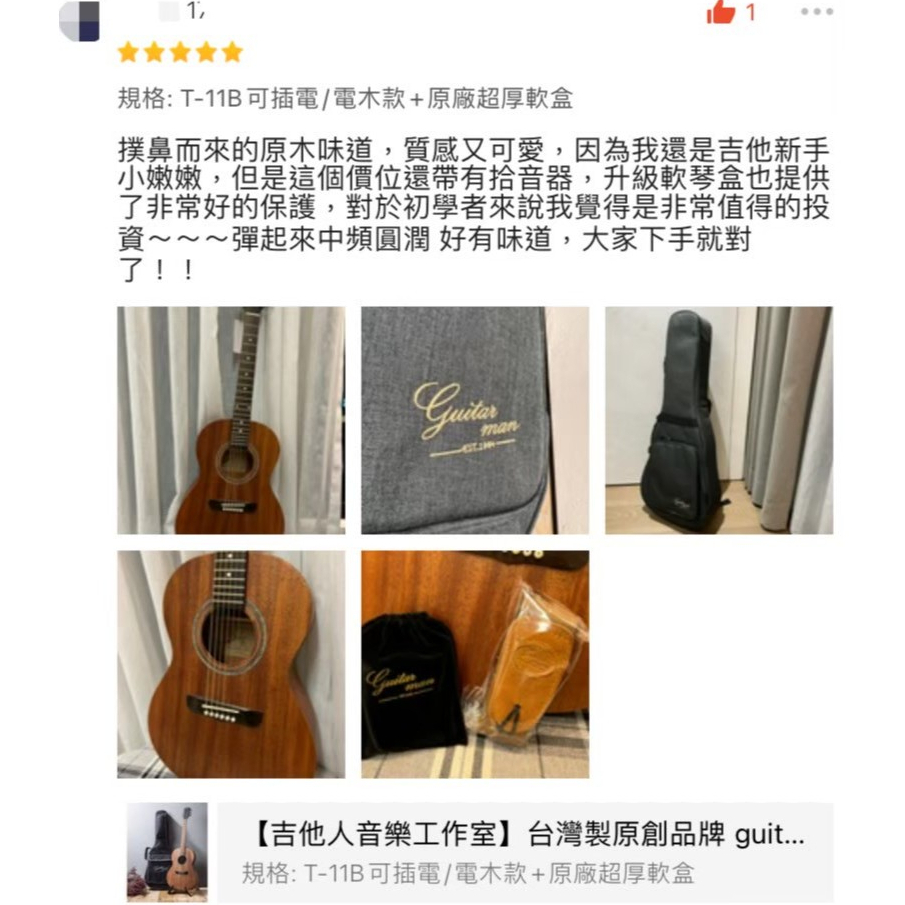Open the reviewer's profile avatar
This screenshot has height=905, width=905.
(x=80, y=20)
